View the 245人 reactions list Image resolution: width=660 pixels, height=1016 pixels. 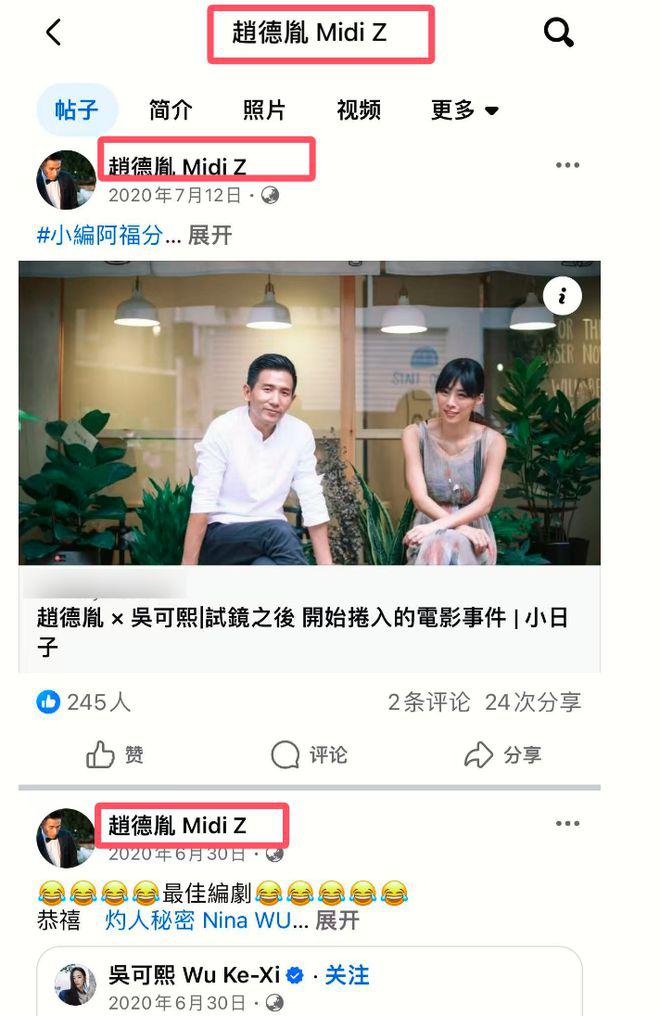point(84,702)
